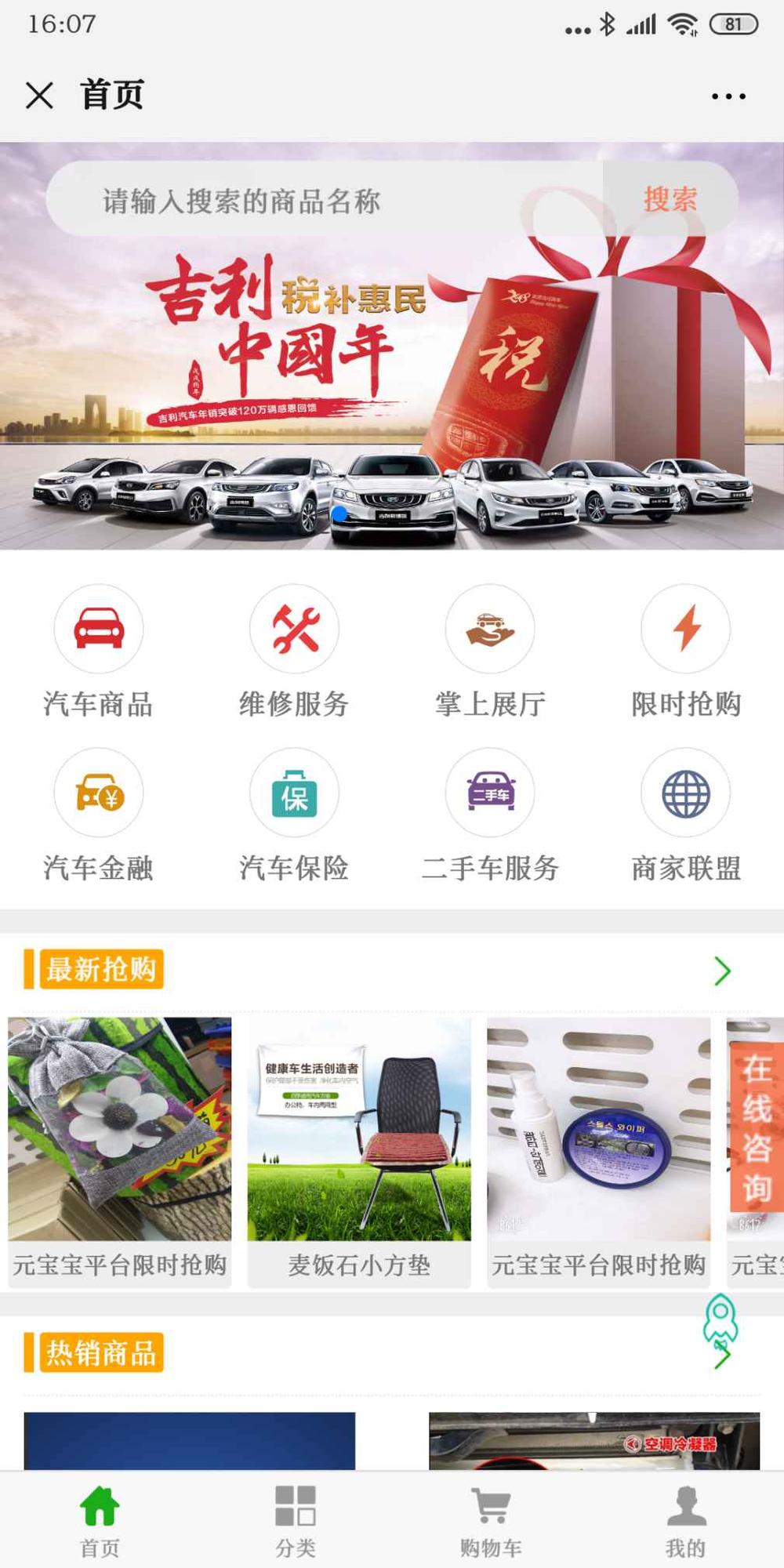The image size is (784, 1568).
Task: Open 在线咨询 online consultation
Action: [757, 1127]
